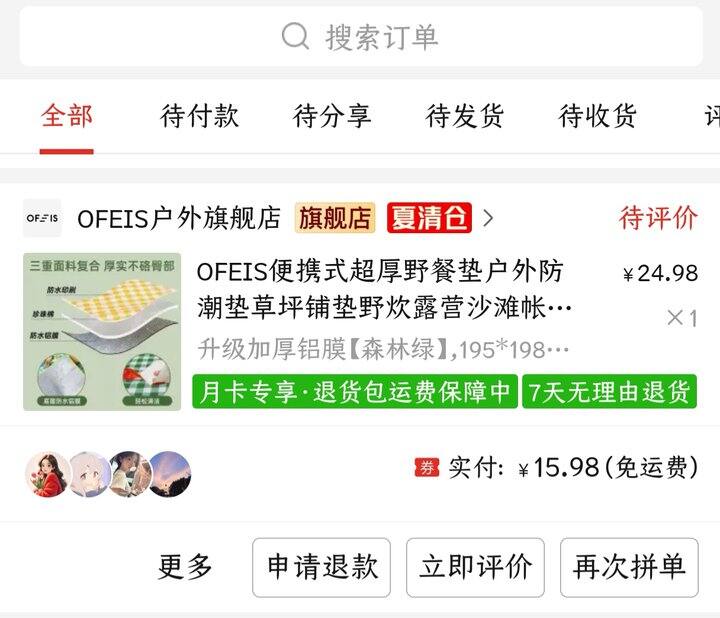View group-buy members' avatars
Screen dimensions: 720x618
tap(107, 474)
